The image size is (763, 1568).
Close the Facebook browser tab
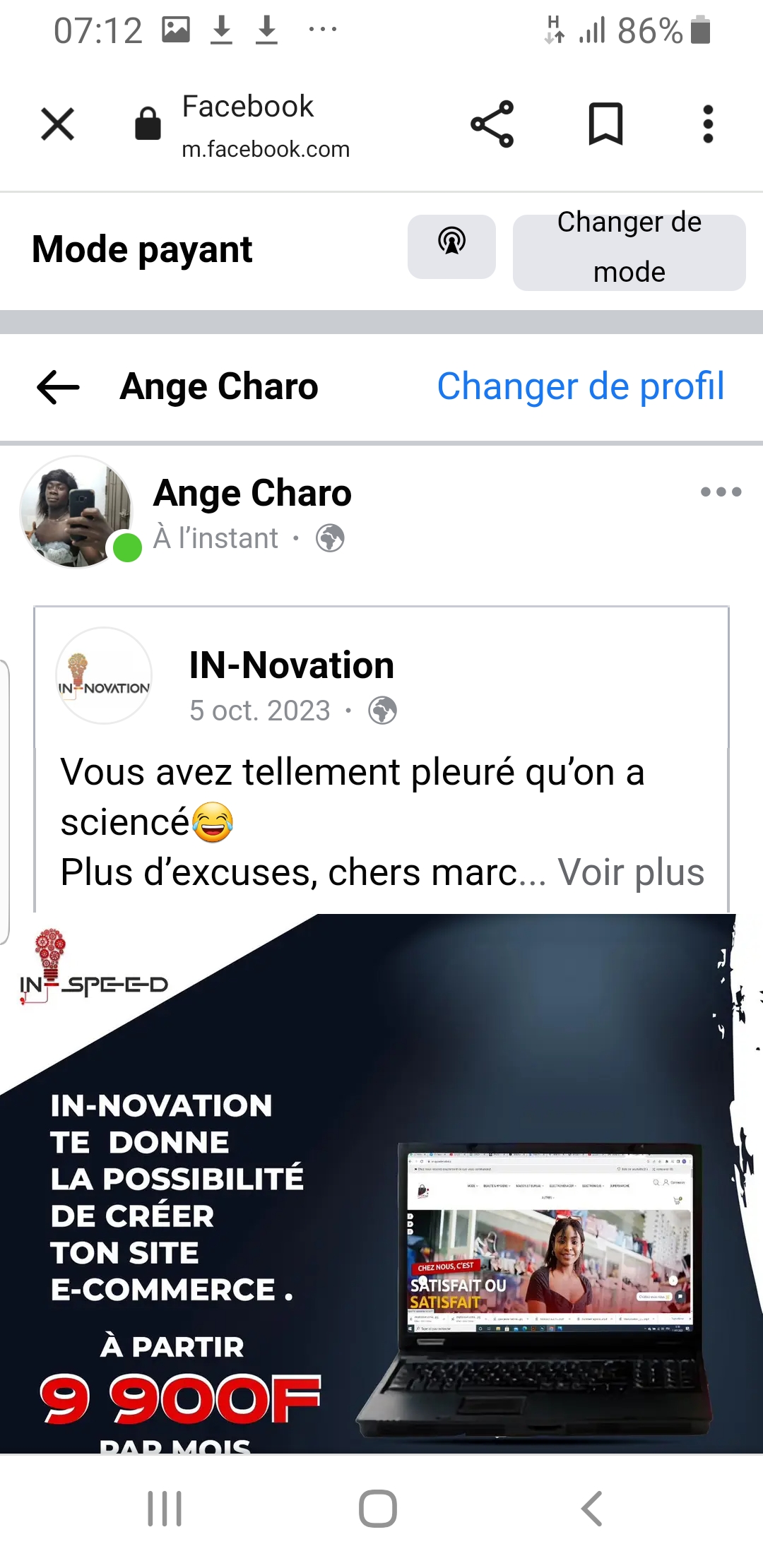58,124
